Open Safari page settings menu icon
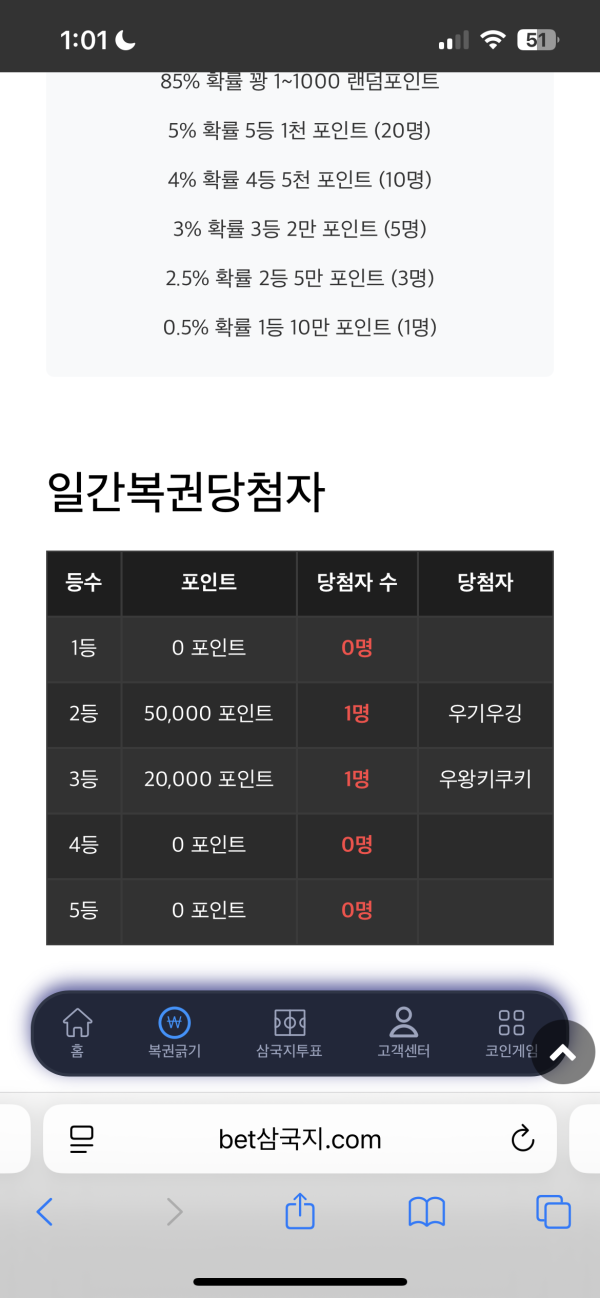 (x=82, y=1138)
